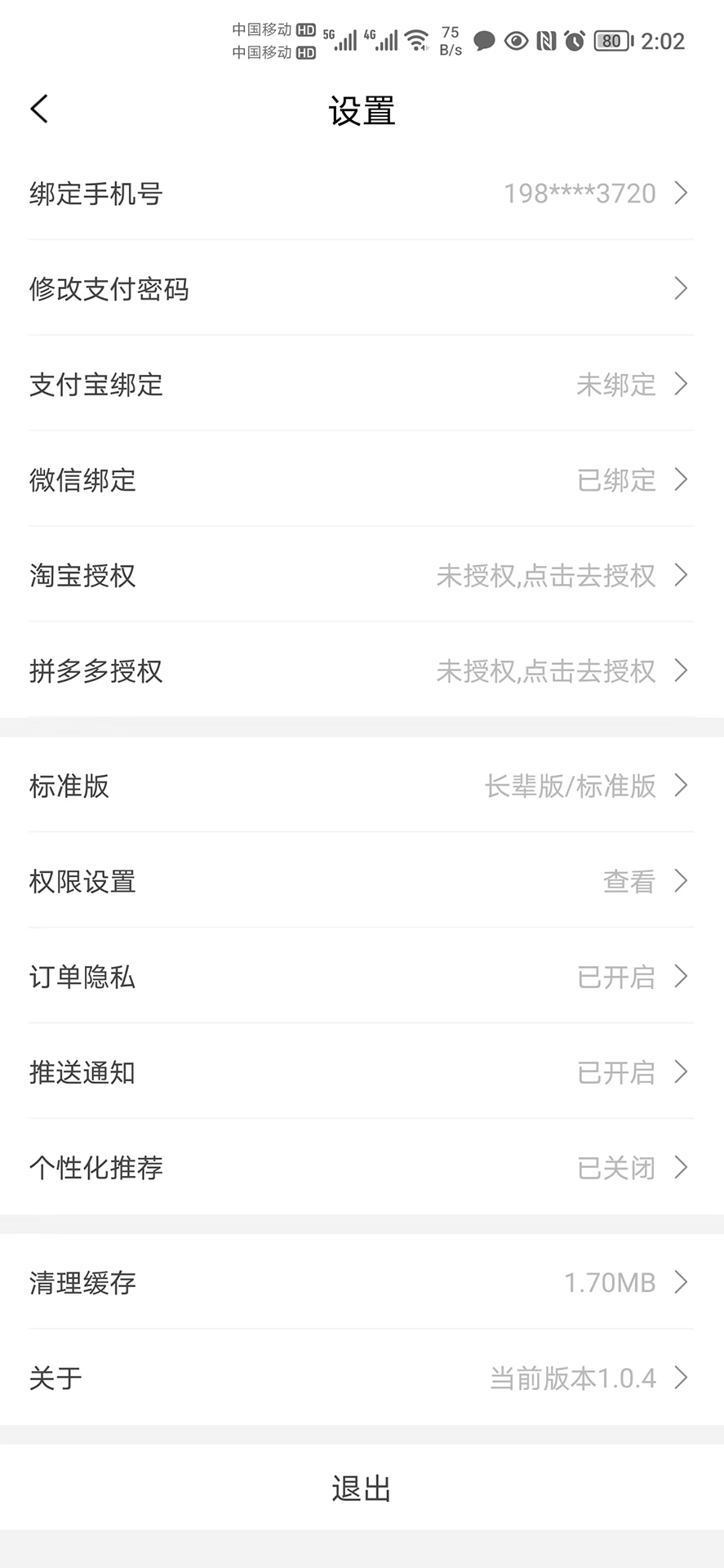Go back from the 设置 page
Viewport: 724px width, 1568px height.
click(x=39, y=109)
